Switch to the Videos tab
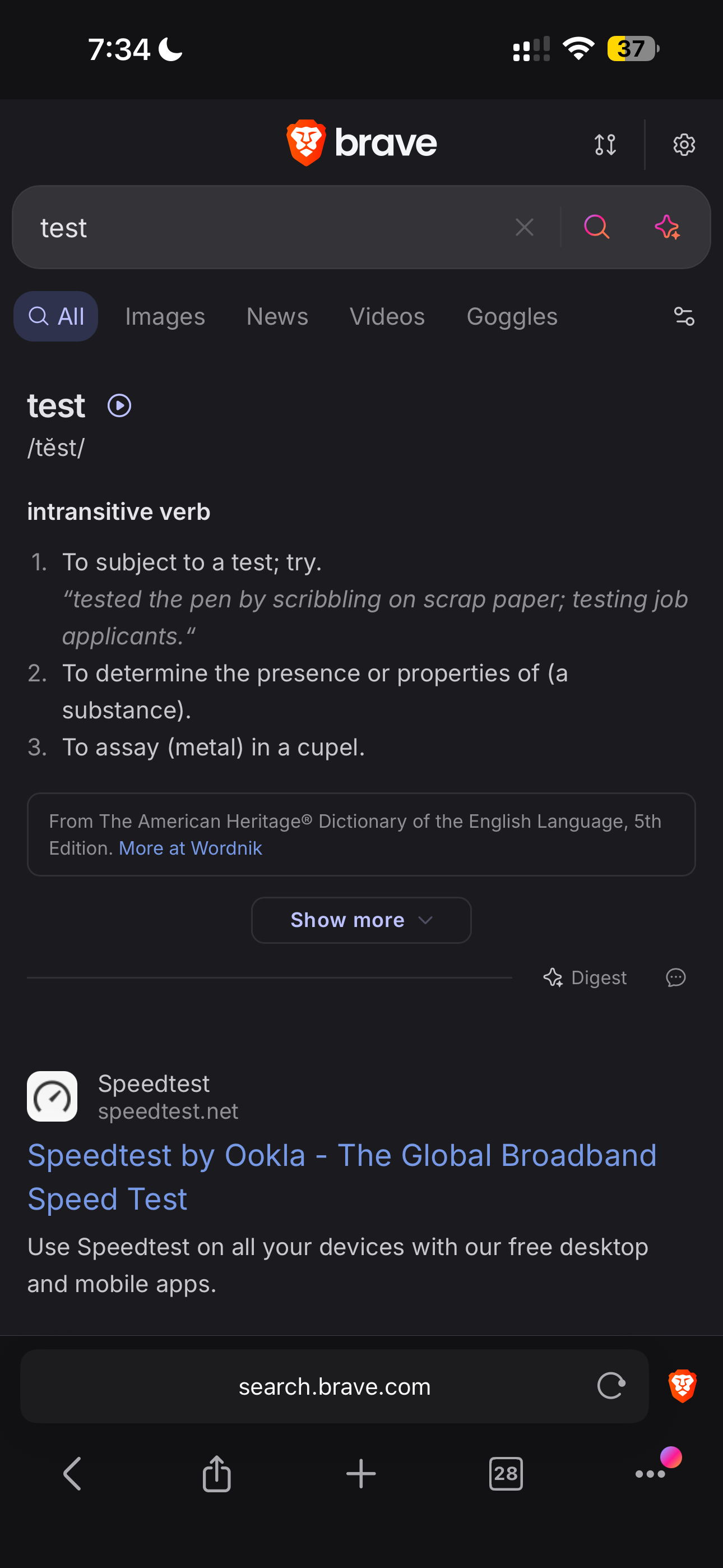 [387, 316]
